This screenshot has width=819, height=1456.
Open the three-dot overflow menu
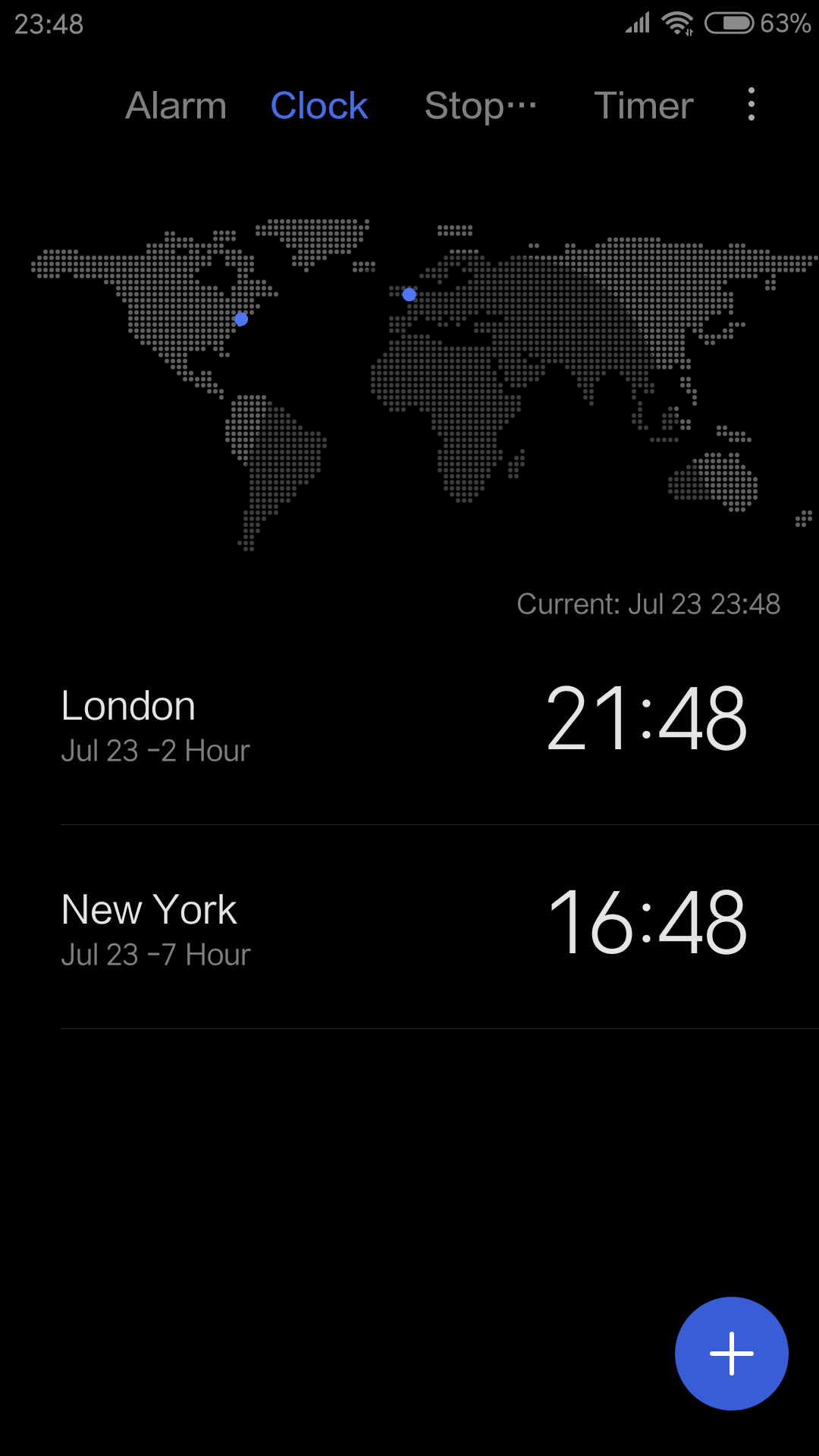click(x=751, y=105)
